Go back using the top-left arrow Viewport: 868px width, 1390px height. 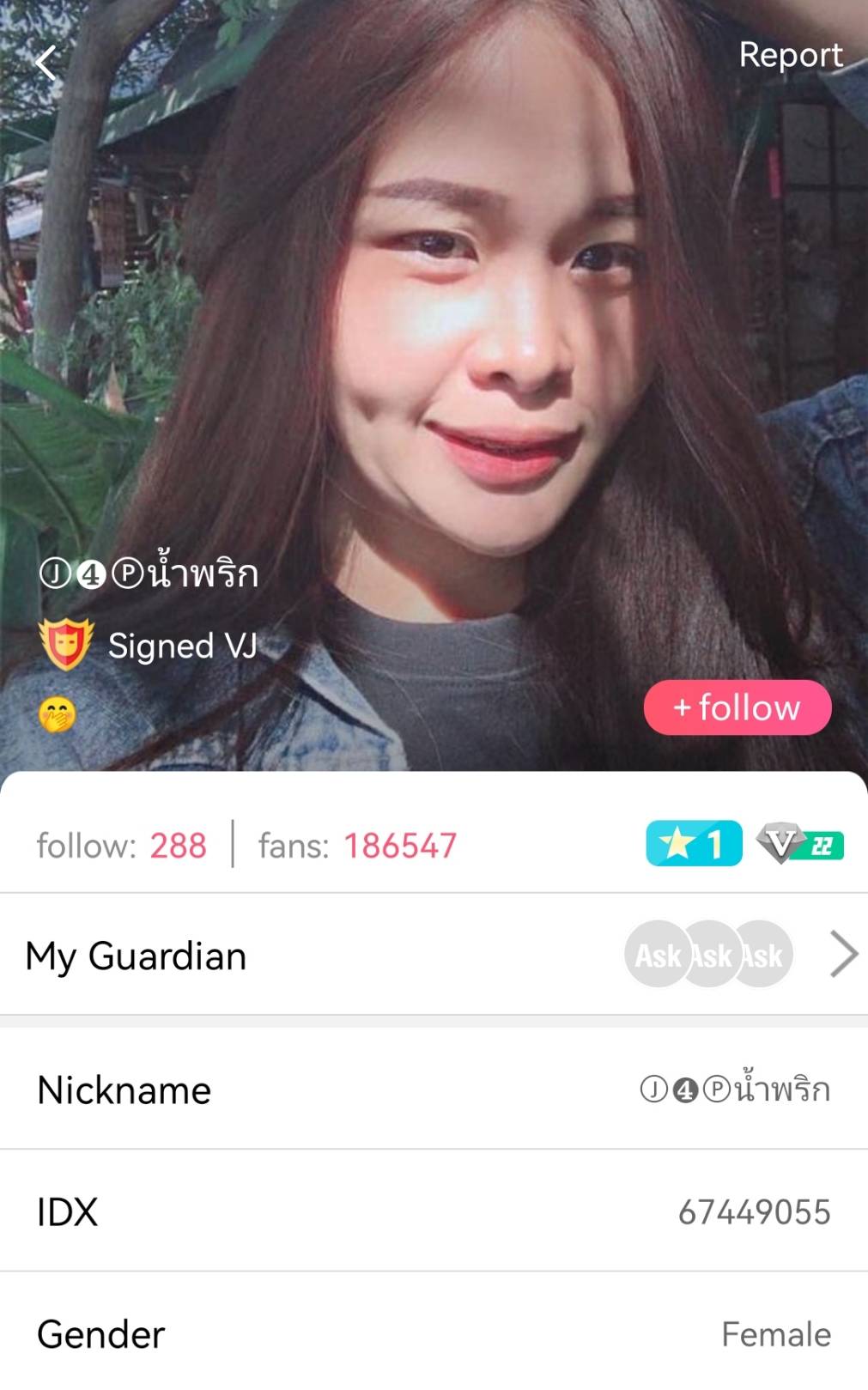(46, 63)
